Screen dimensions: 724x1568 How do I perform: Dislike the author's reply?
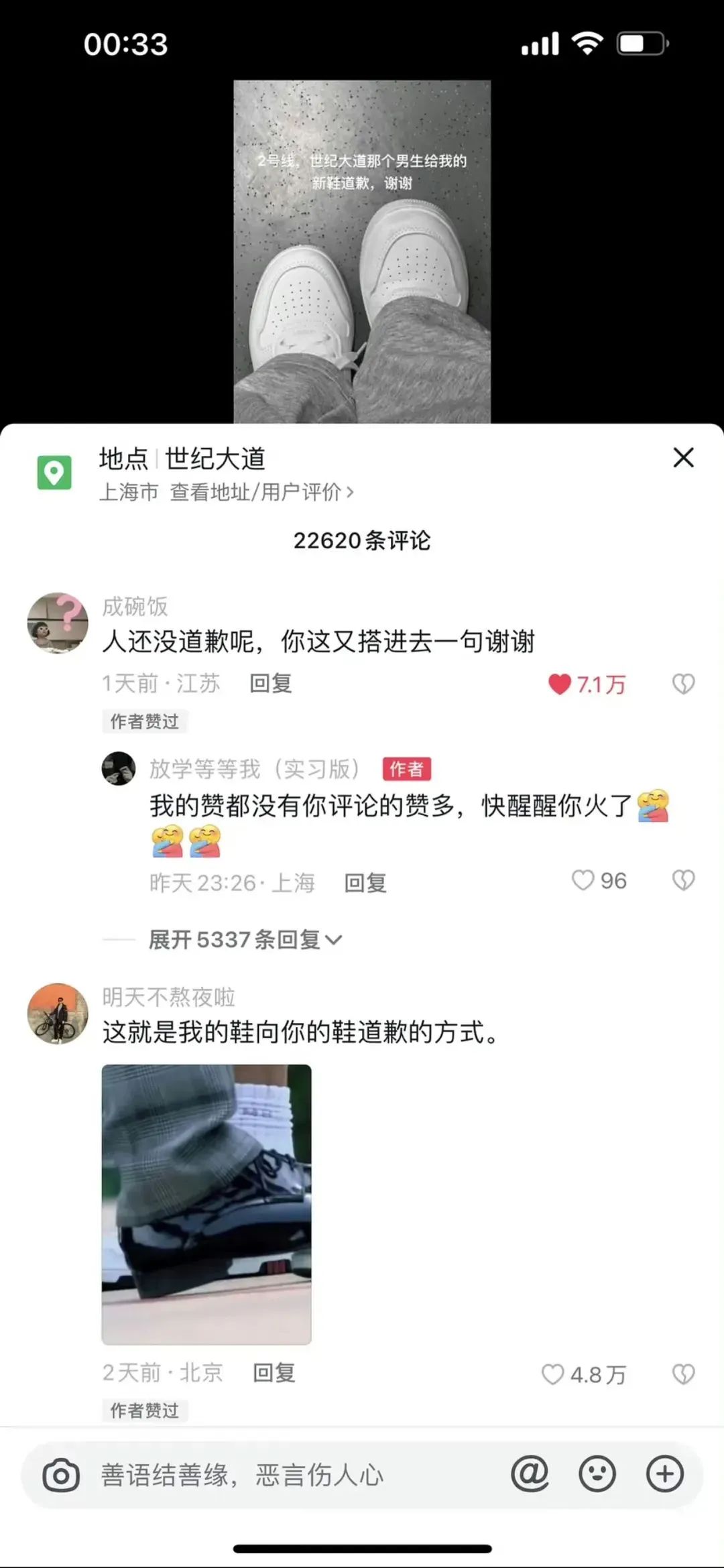click(x=683, y=880)
